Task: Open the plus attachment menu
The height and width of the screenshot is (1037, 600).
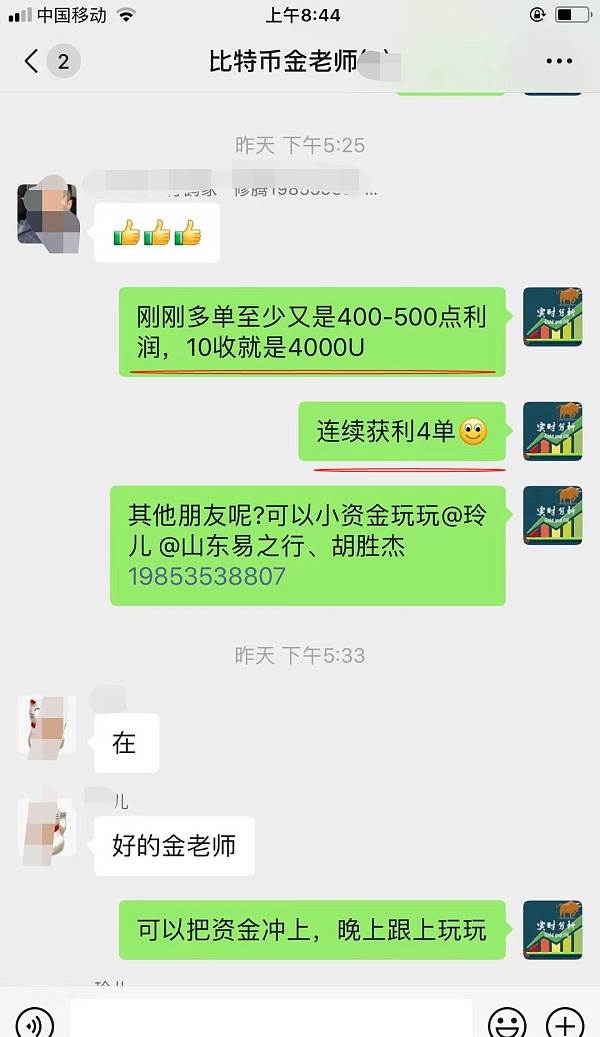Action: [x=566, y=1022]
